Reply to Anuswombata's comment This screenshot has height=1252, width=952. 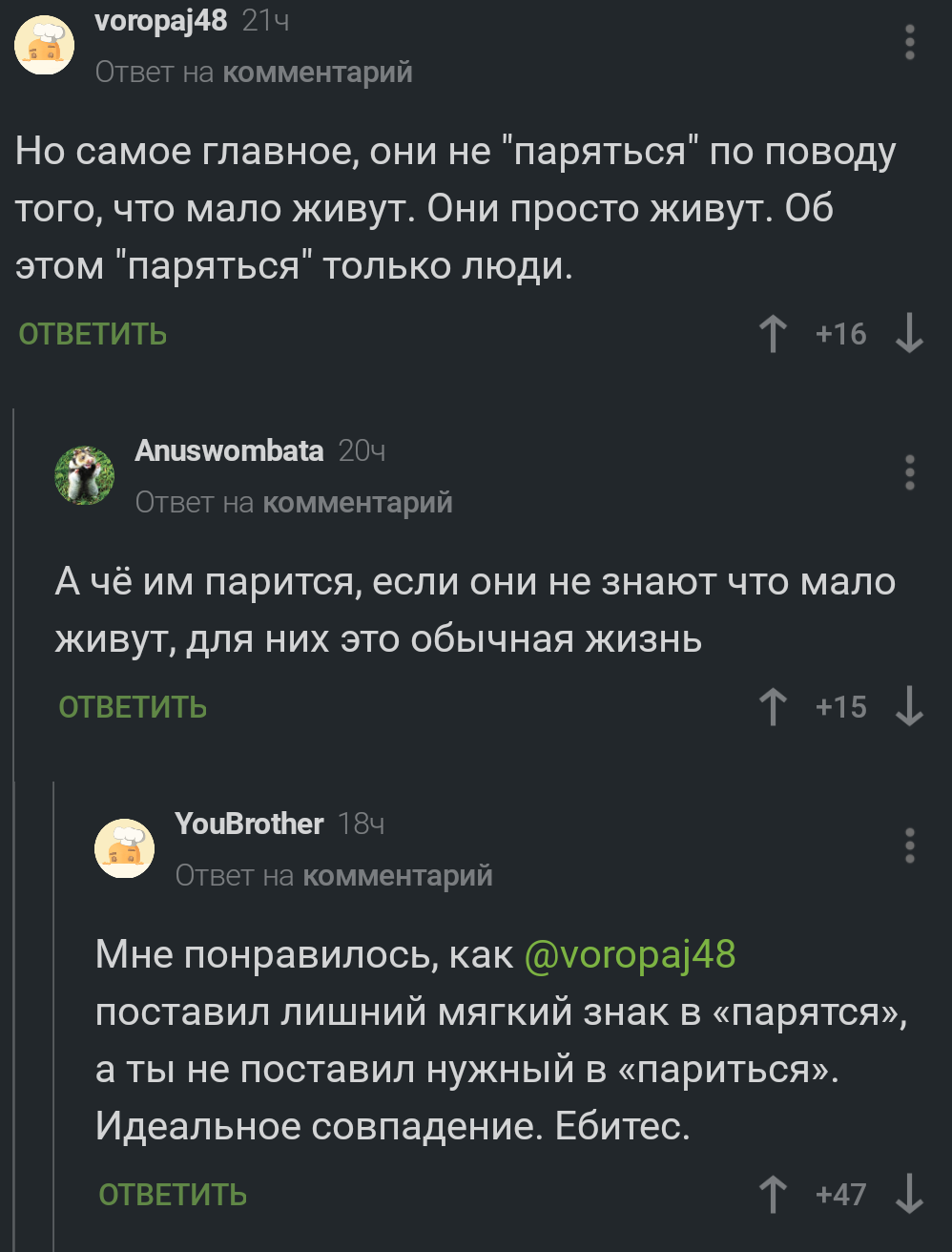(133, 707)
